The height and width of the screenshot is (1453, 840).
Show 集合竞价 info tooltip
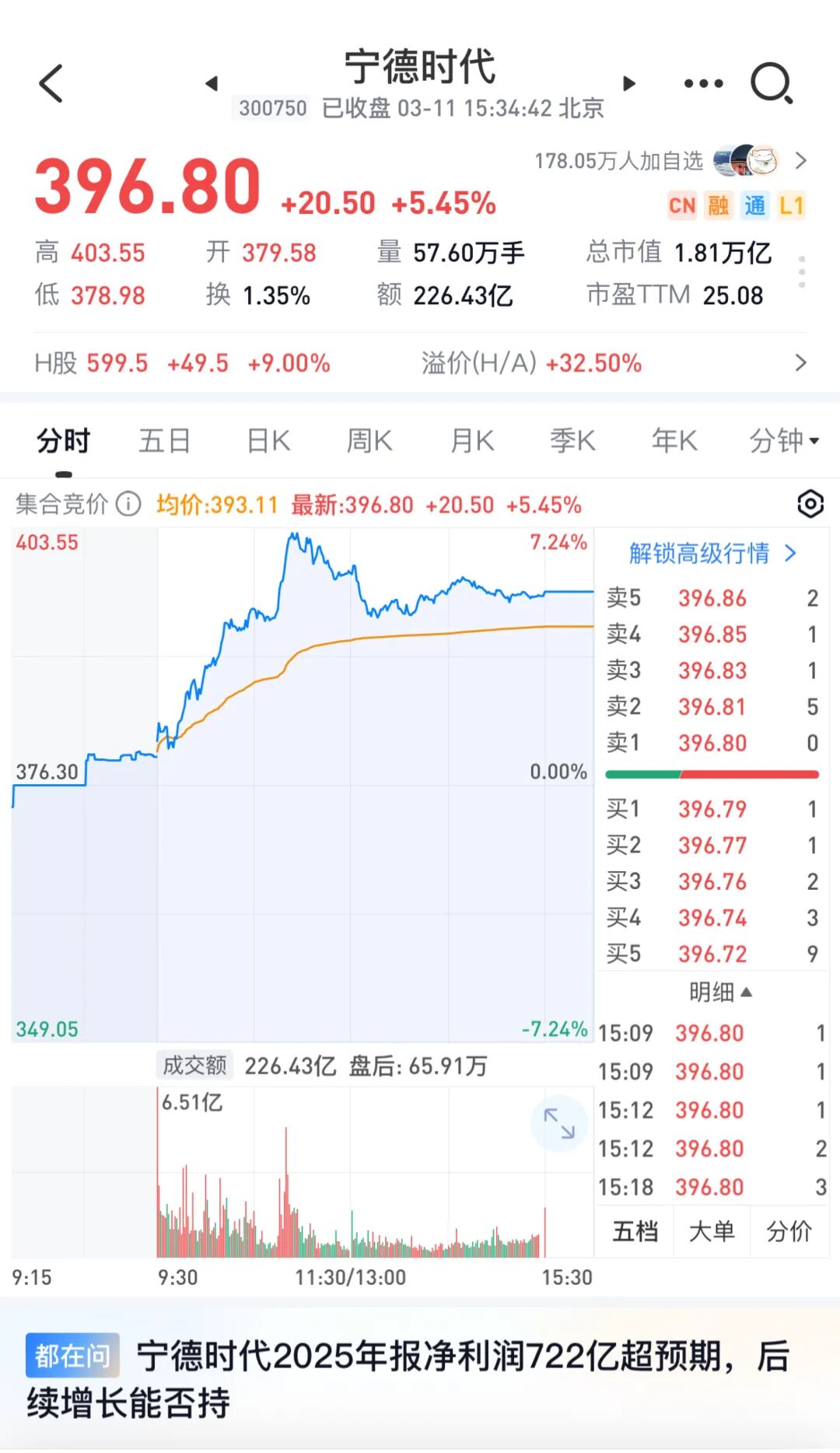point(128,505)
